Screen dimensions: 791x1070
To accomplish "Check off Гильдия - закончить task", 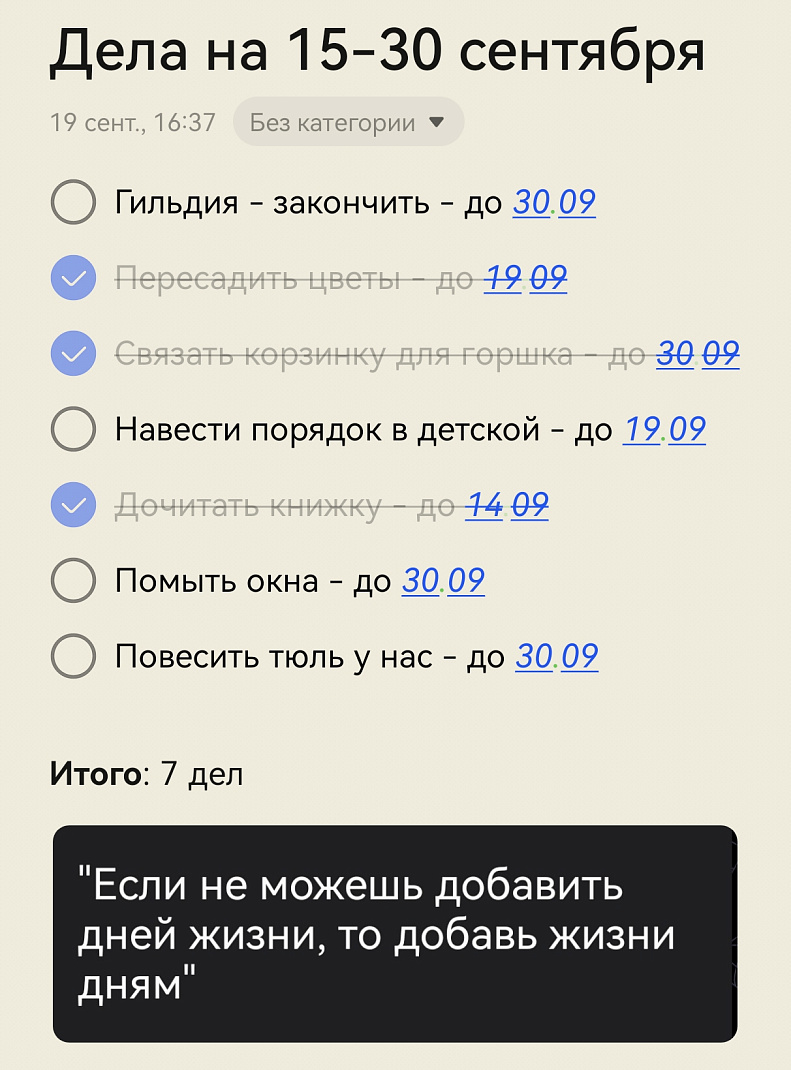I will tap(73, 203).
